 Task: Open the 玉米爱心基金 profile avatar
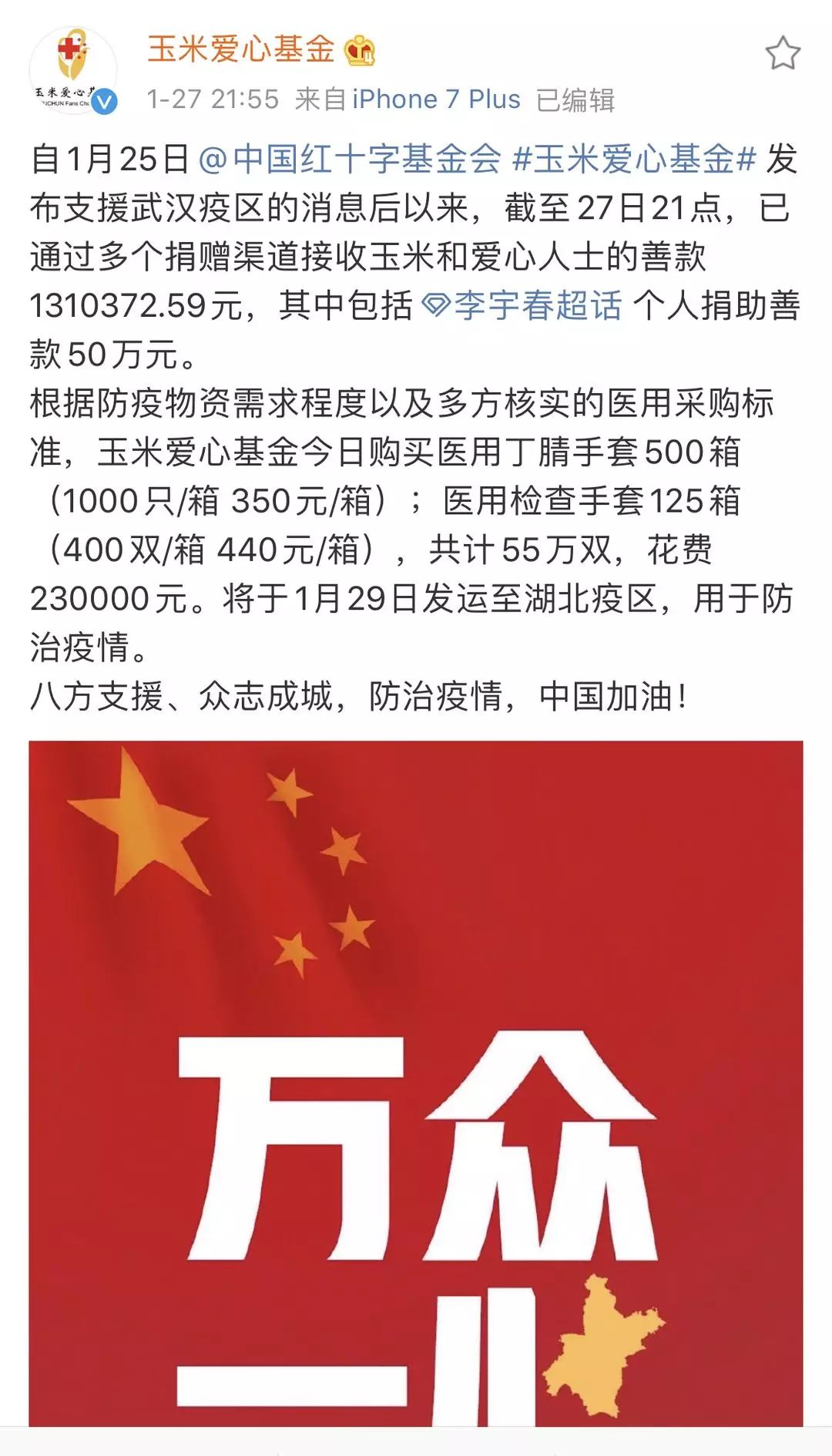click(x=73, y=72)
